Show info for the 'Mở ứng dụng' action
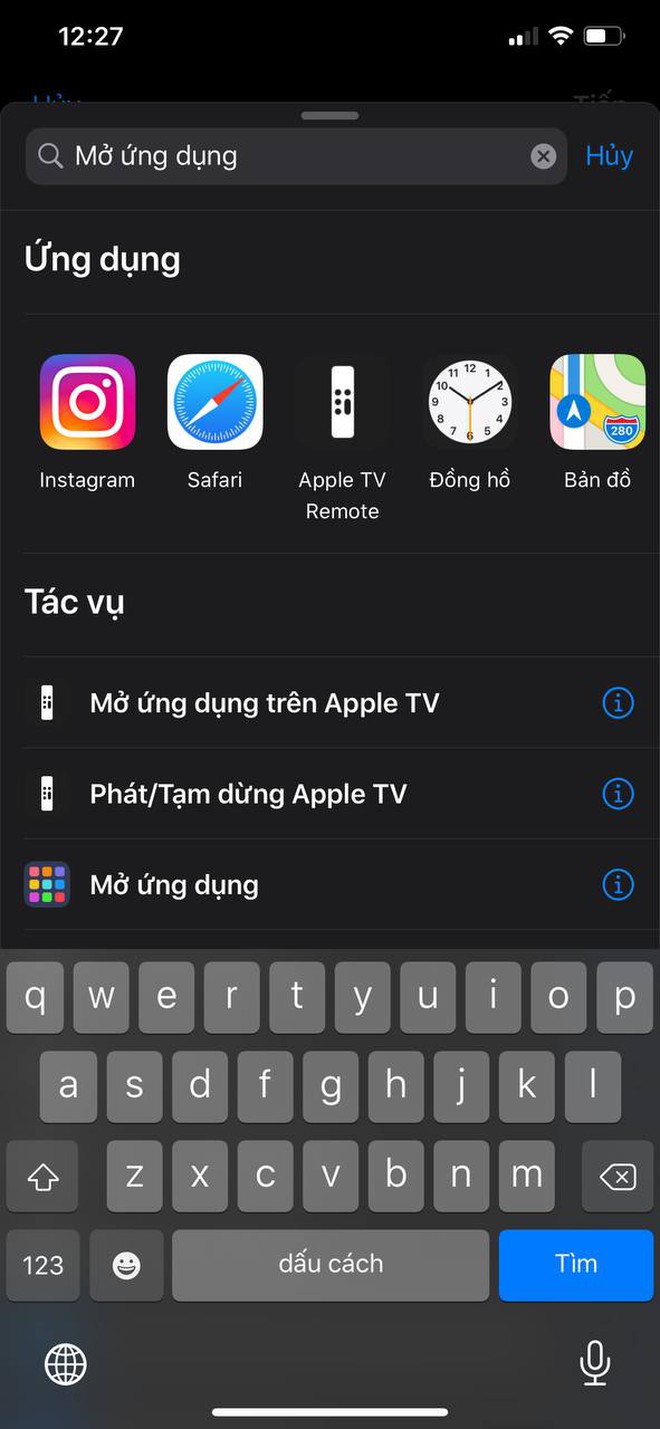 point(618,885)
